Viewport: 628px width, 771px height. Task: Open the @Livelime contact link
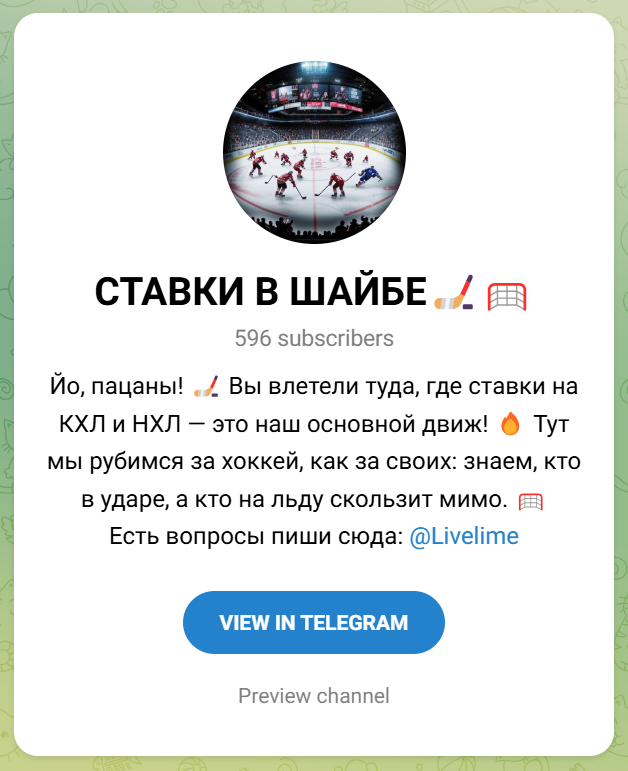[x=464, y=536]
